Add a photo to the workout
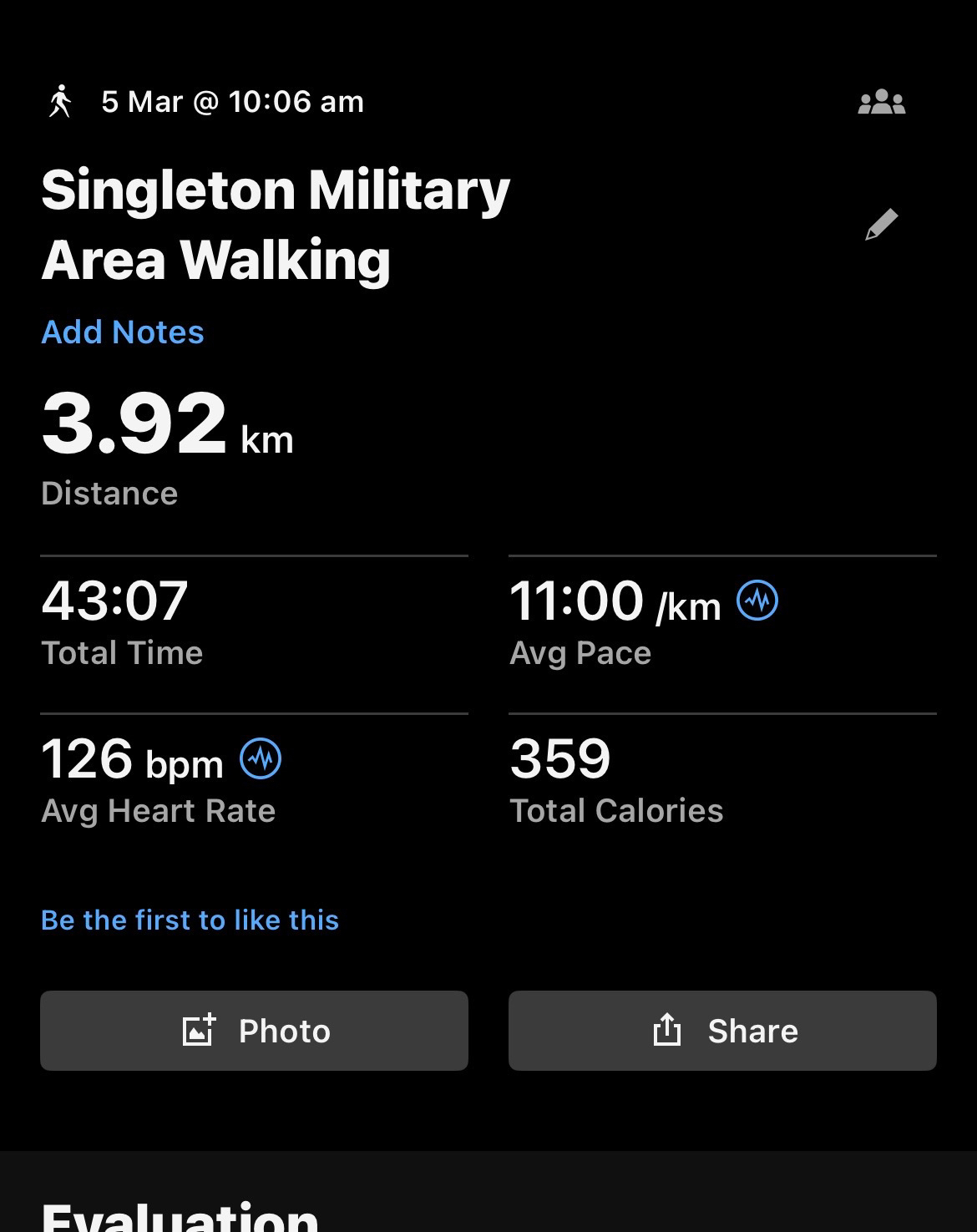This screenshot has height=1232, width=977. (x=254, y=1031)
